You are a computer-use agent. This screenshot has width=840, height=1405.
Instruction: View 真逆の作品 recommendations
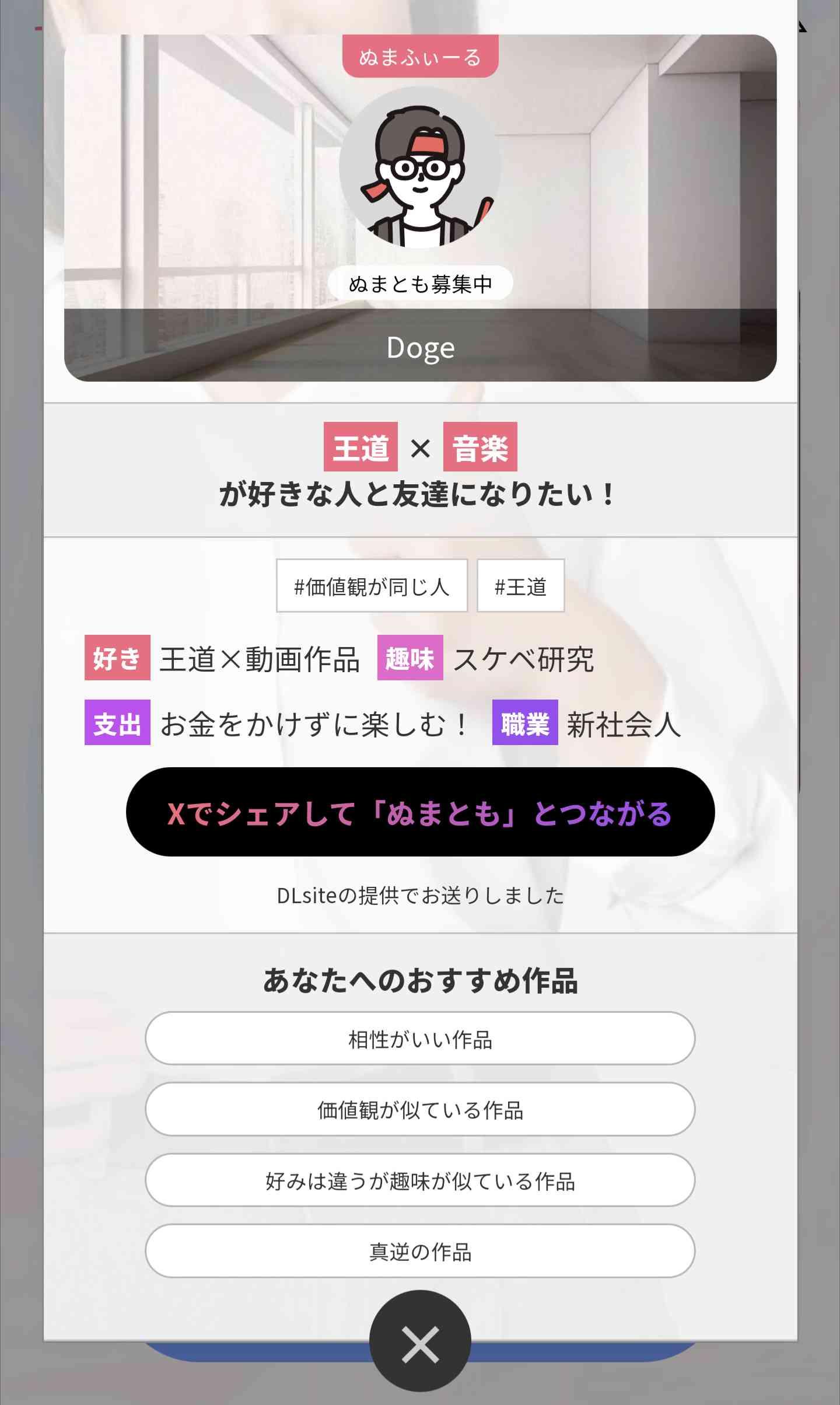420,1251
